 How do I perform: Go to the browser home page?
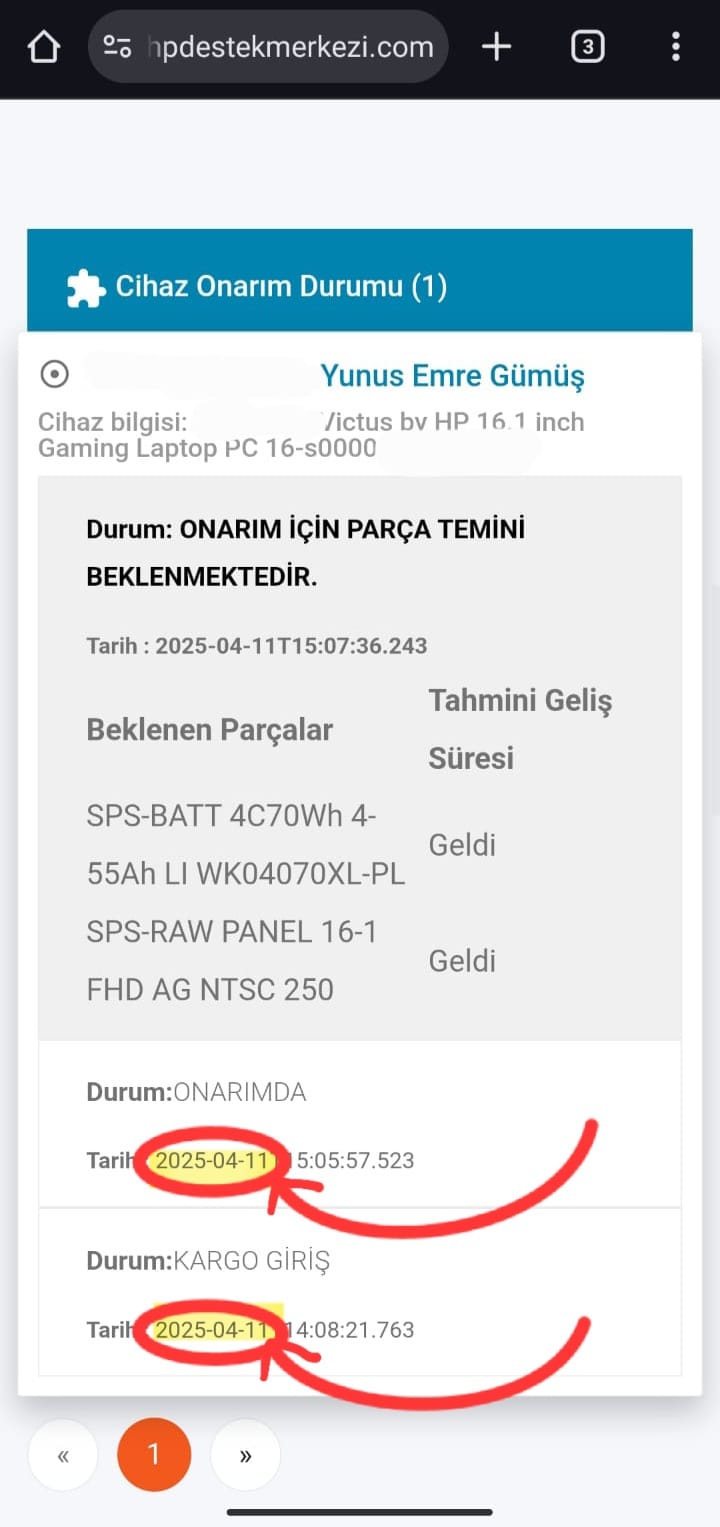click(44, 47)
